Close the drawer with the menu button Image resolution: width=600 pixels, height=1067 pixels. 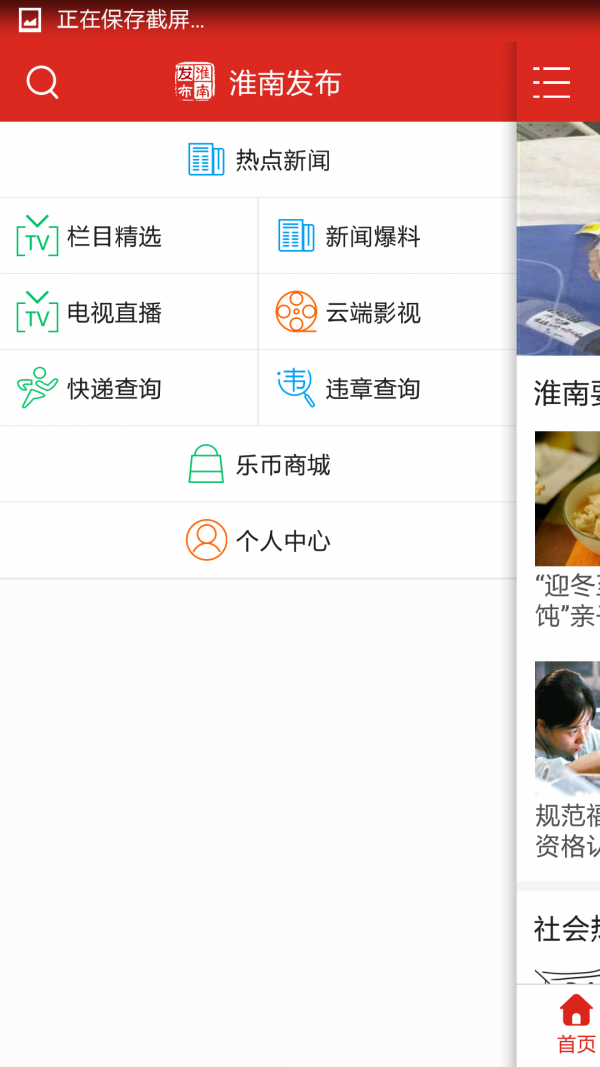click(x=551, y=82)
